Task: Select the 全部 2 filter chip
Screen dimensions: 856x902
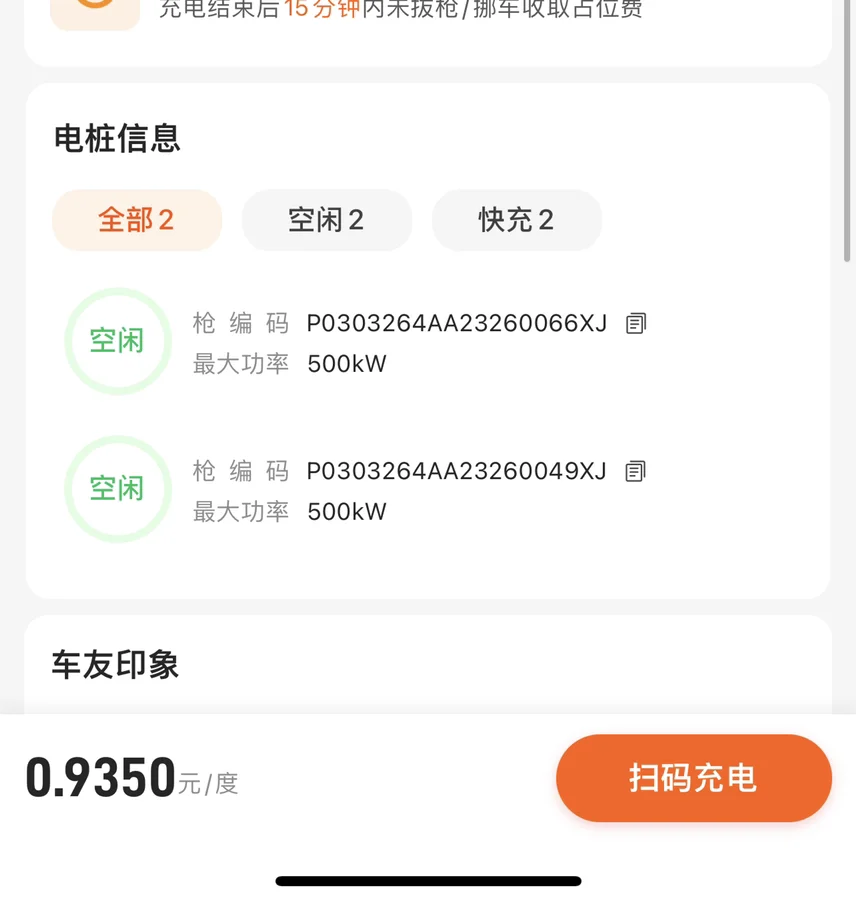Action: point(137,220)
